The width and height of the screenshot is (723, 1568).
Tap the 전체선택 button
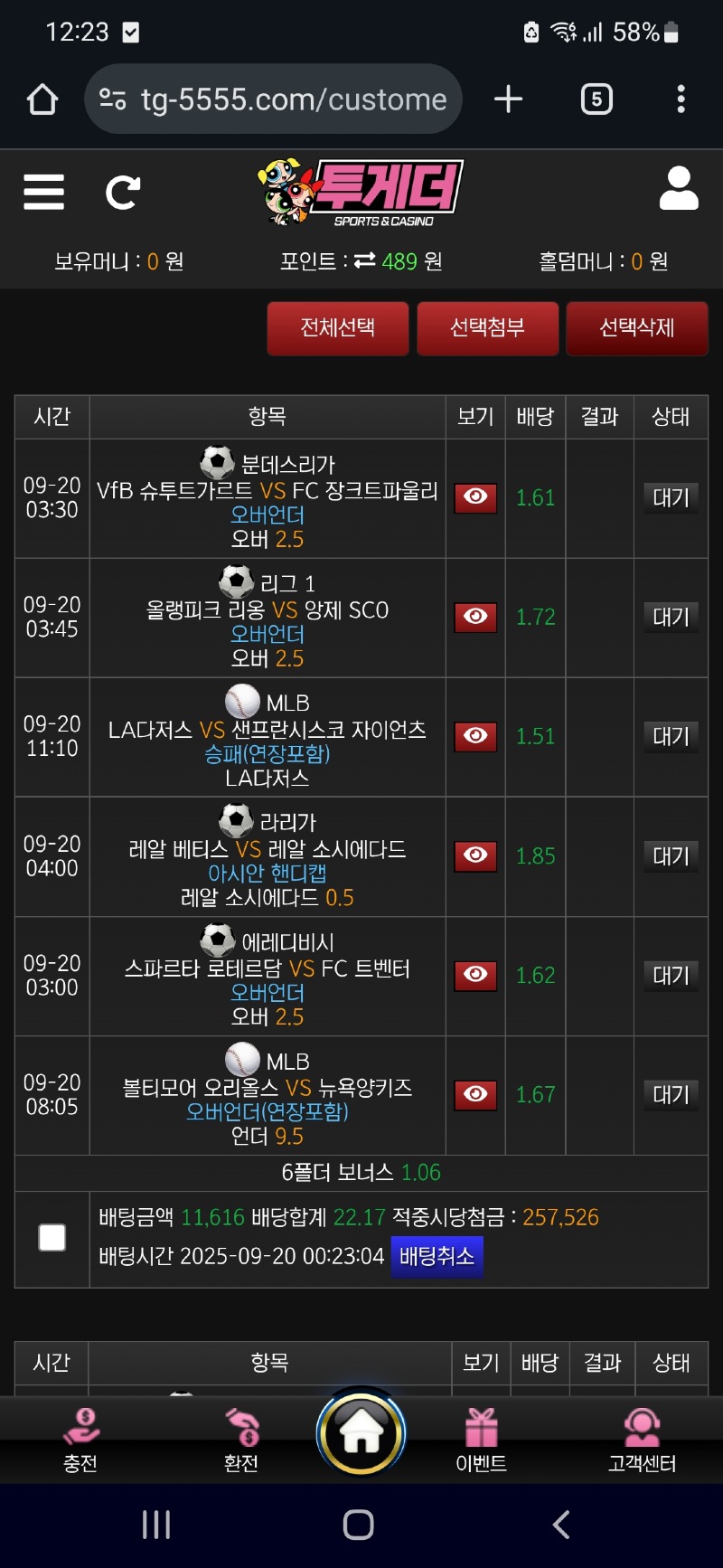point(338,328)
